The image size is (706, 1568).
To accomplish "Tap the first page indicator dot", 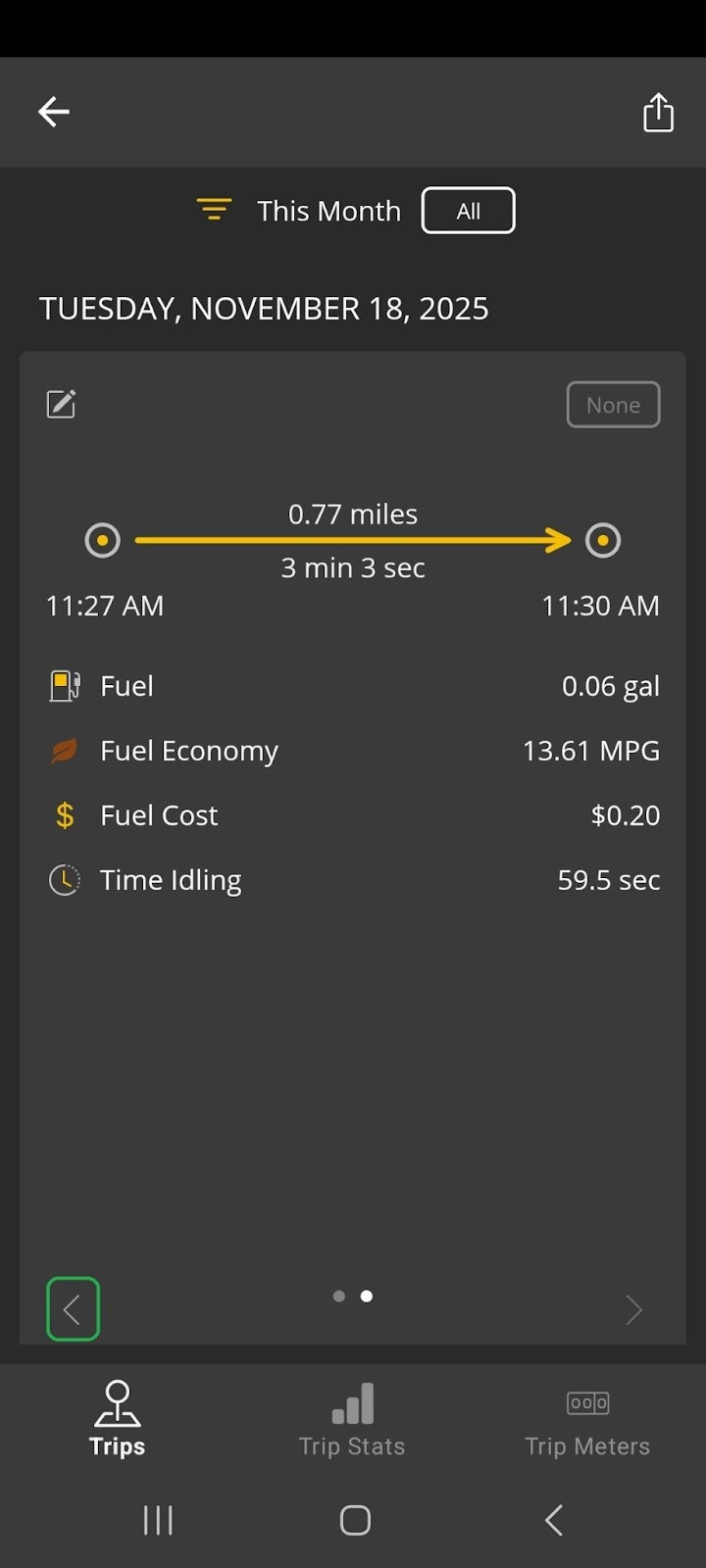I will 338,1296.
